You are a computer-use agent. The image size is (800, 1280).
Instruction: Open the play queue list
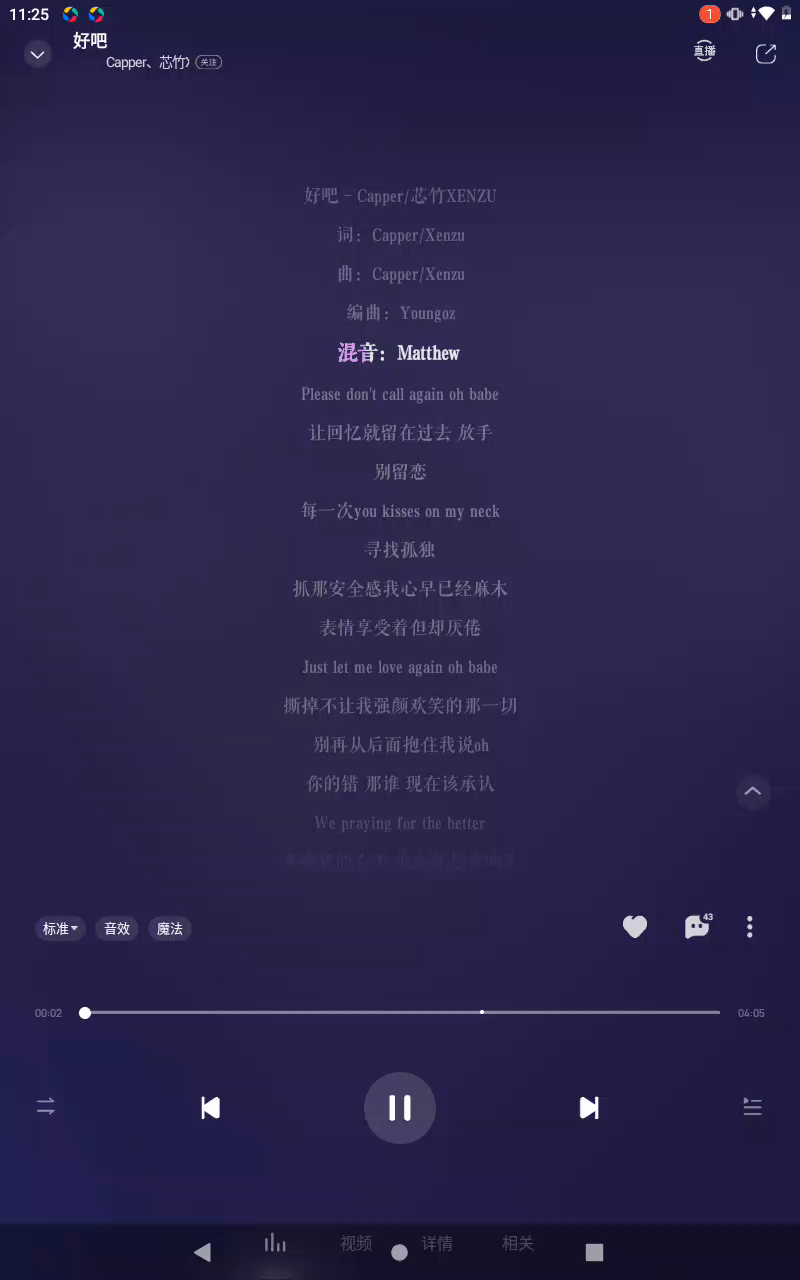(x=752, y=1107)
